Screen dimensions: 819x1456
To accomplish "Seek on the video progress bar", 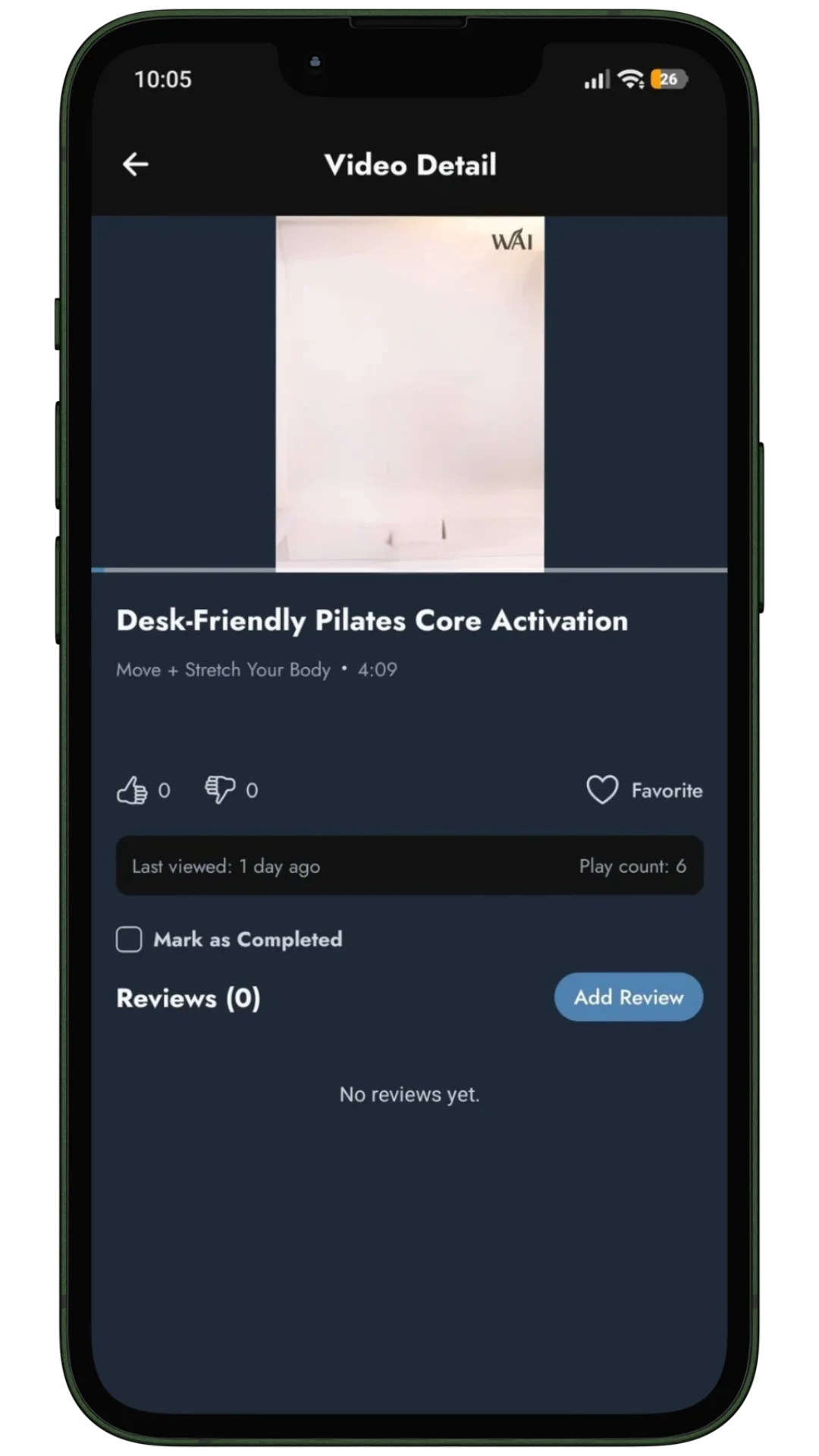I will [409, 570].
